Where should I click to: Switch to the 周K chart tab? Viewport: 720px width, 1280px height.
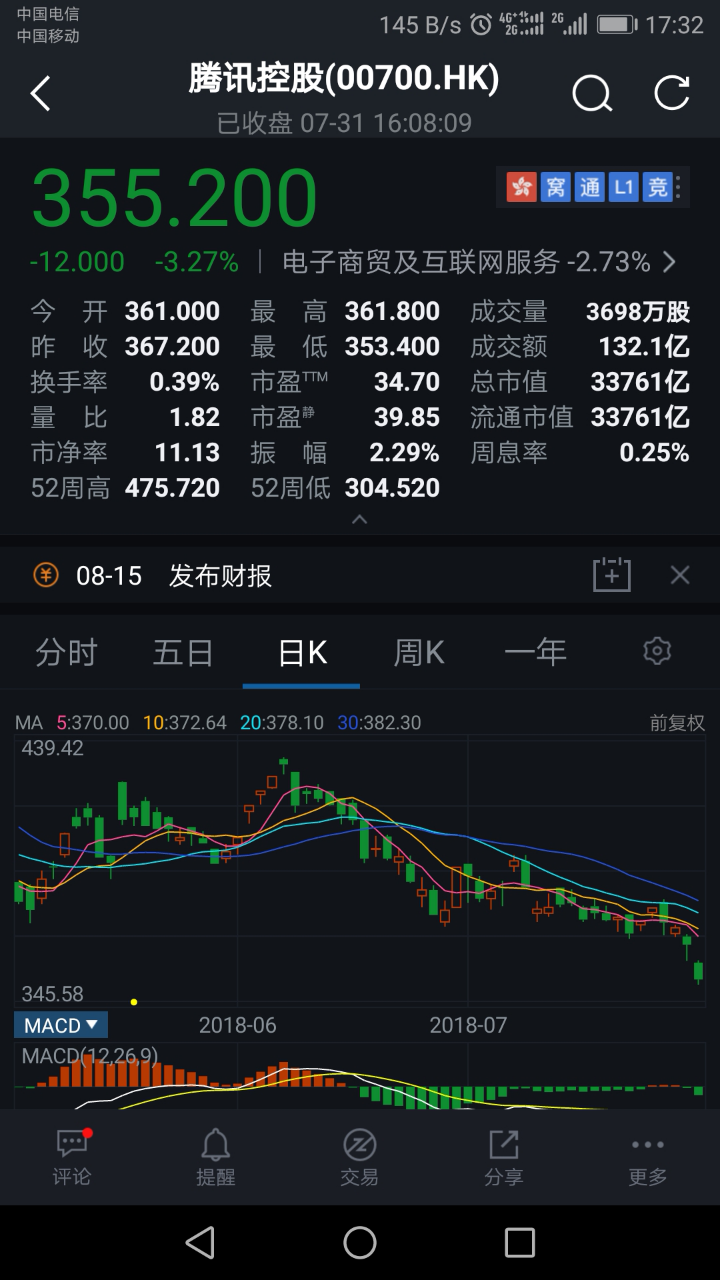[x=418, y=652]
